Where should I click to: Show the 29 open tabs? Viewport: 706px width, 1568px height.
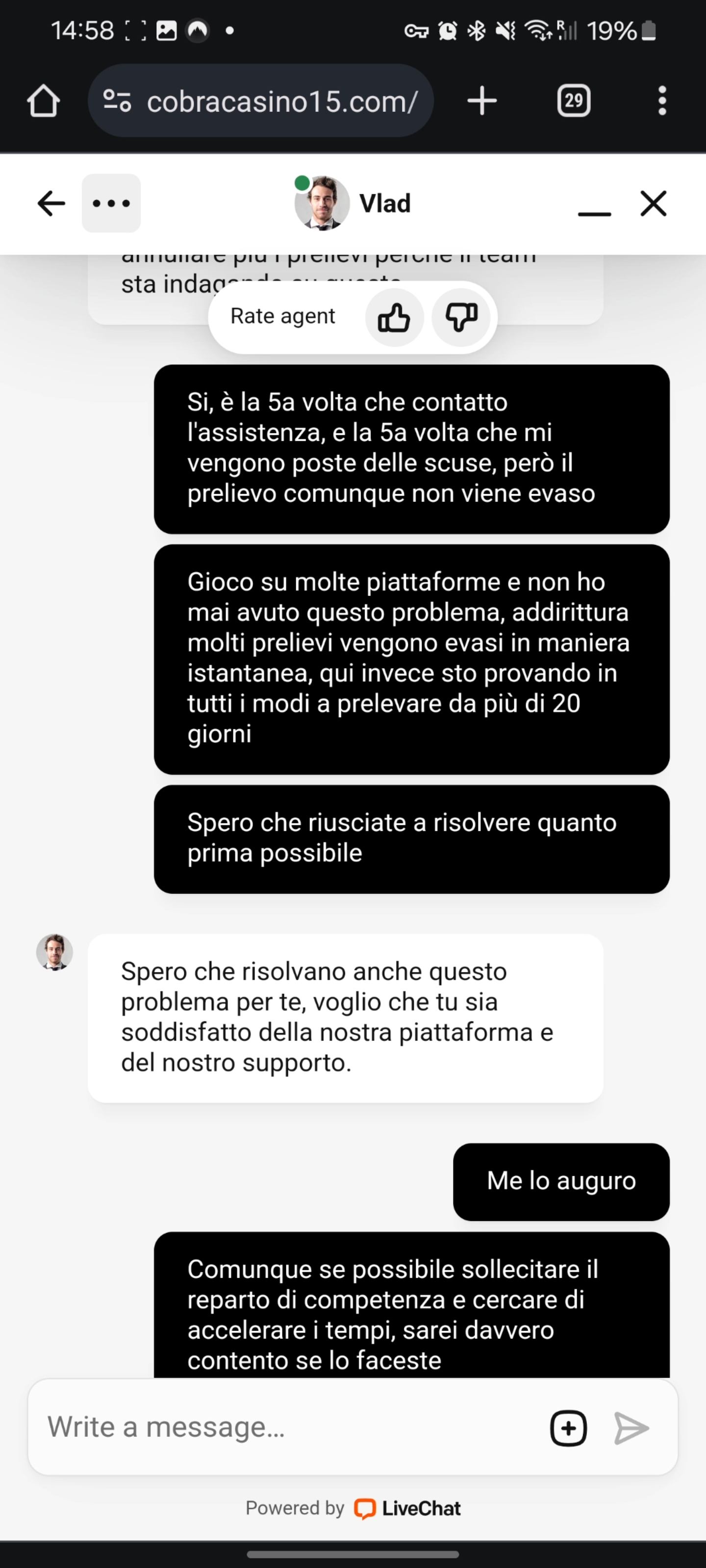(x=573, y=100)
